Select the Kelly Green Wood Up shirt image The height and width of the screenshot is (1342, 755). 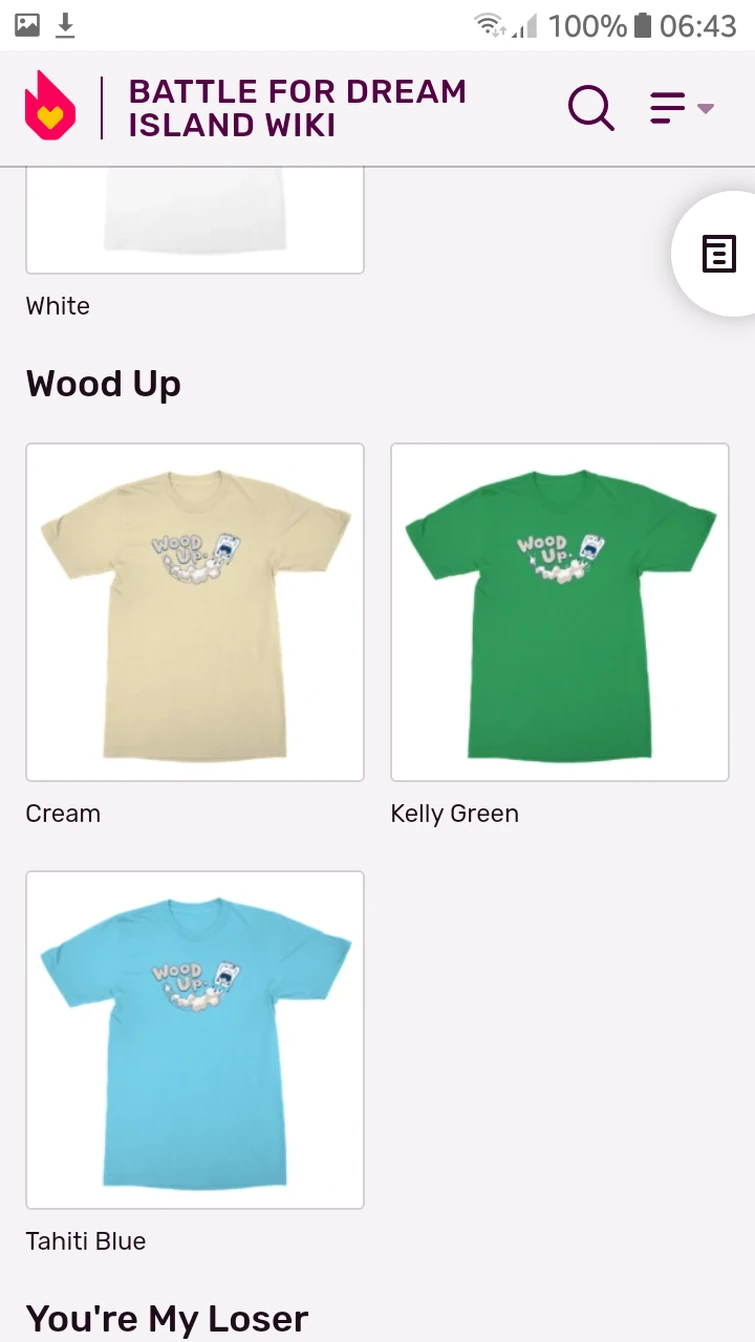559,611
